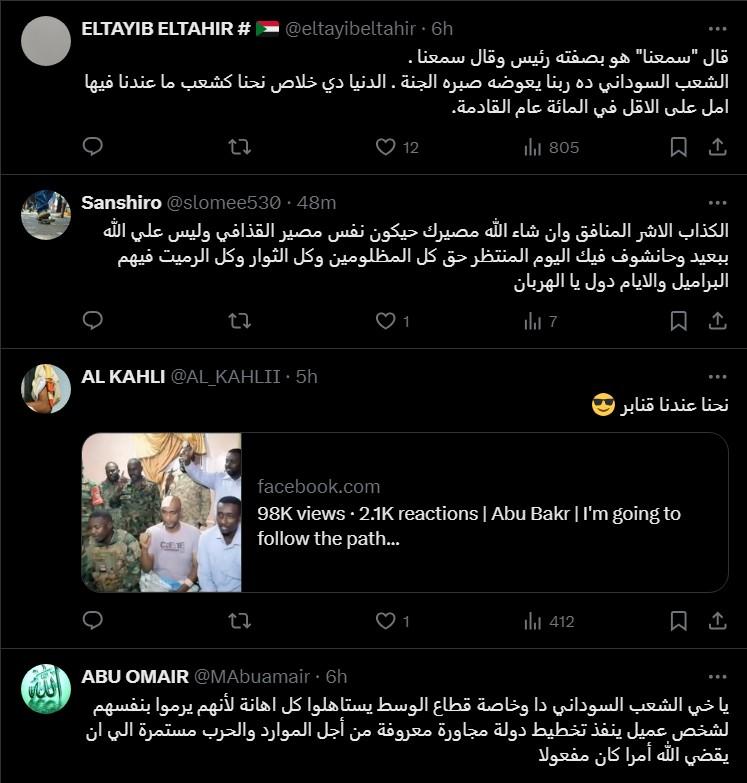747x783 pixels.
Task: Open Sanshiro's profile picture
Action: tap(46, 214)
